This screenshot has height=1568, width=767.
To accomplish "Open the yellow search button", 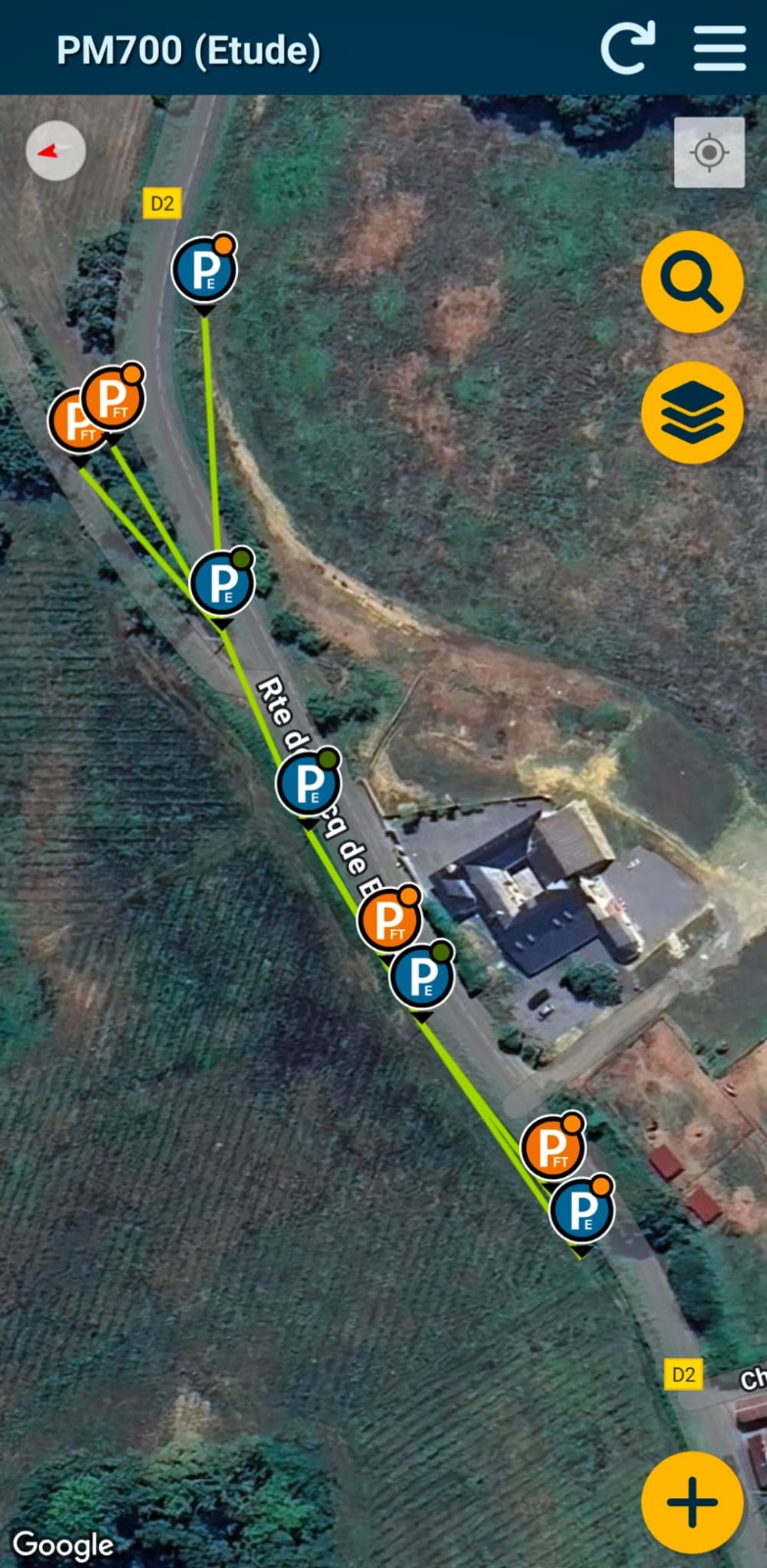I will point(693,282).
